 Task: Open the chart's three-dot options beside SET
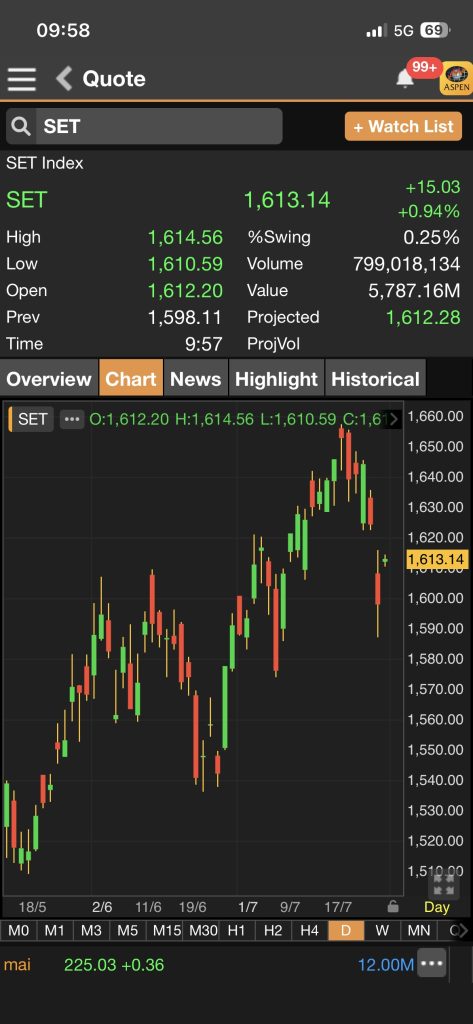click(72, 419)
